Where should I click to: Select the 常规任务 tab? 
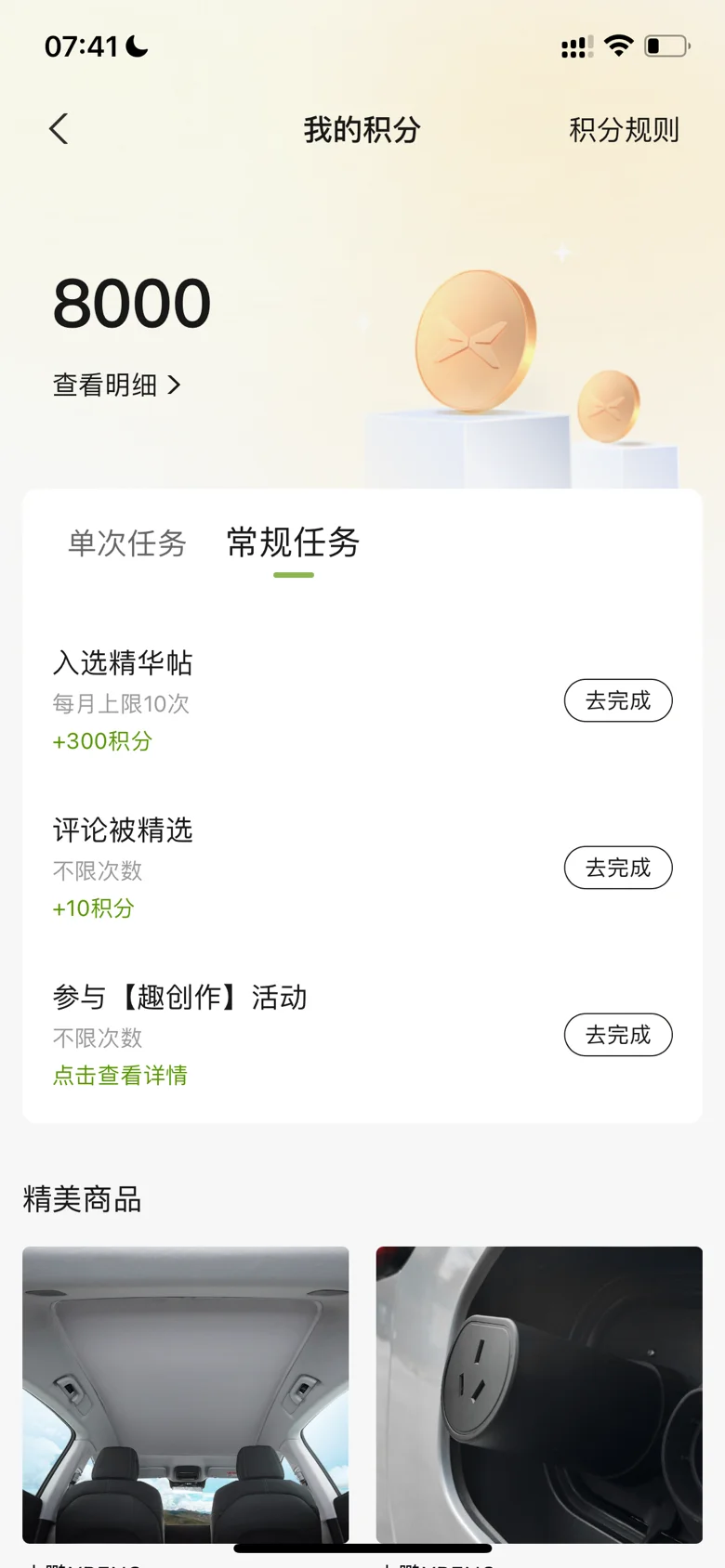(x=293, y=542)
